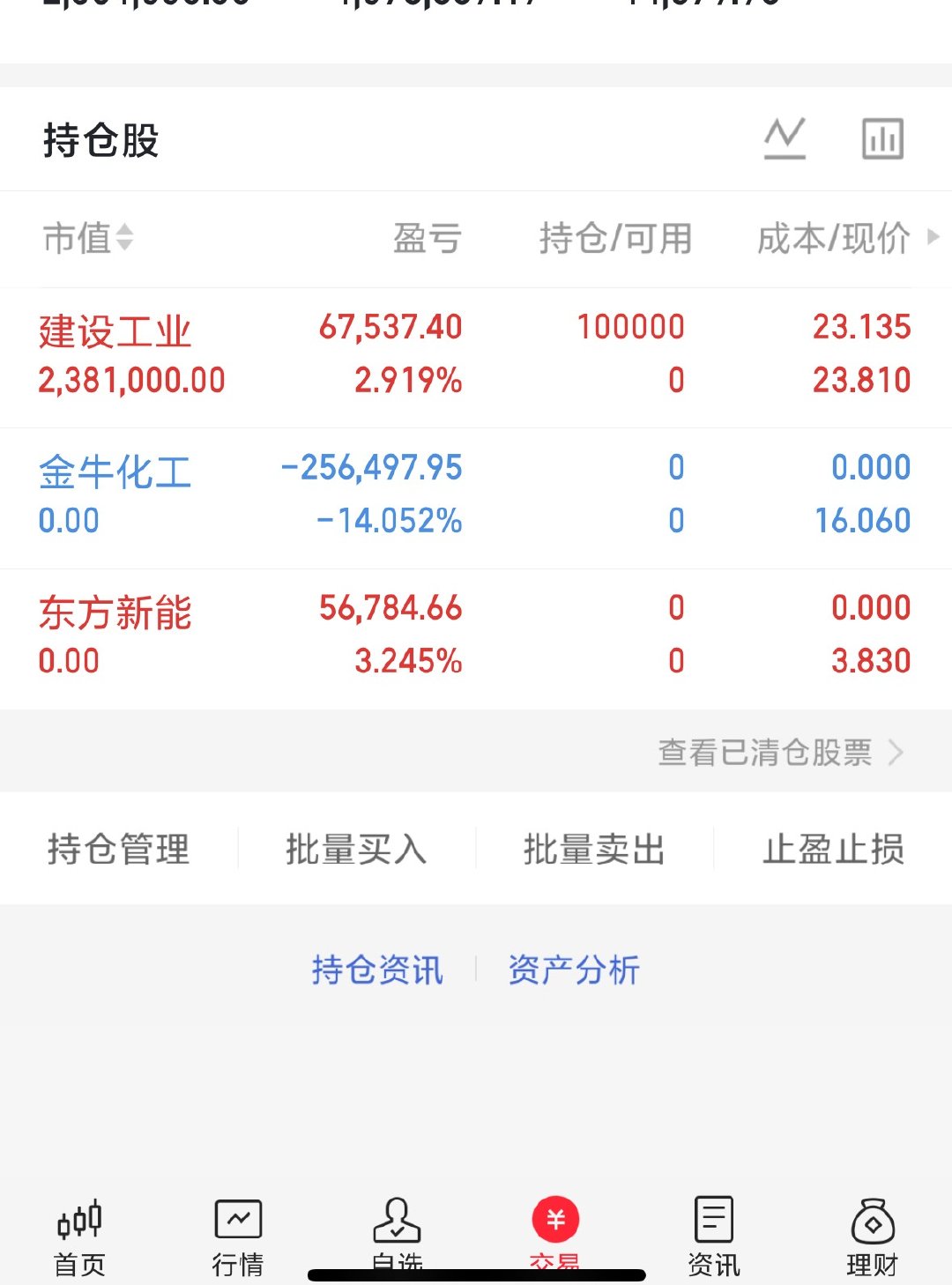Switch to 持仓资讯 section

(x=377, y=969)
